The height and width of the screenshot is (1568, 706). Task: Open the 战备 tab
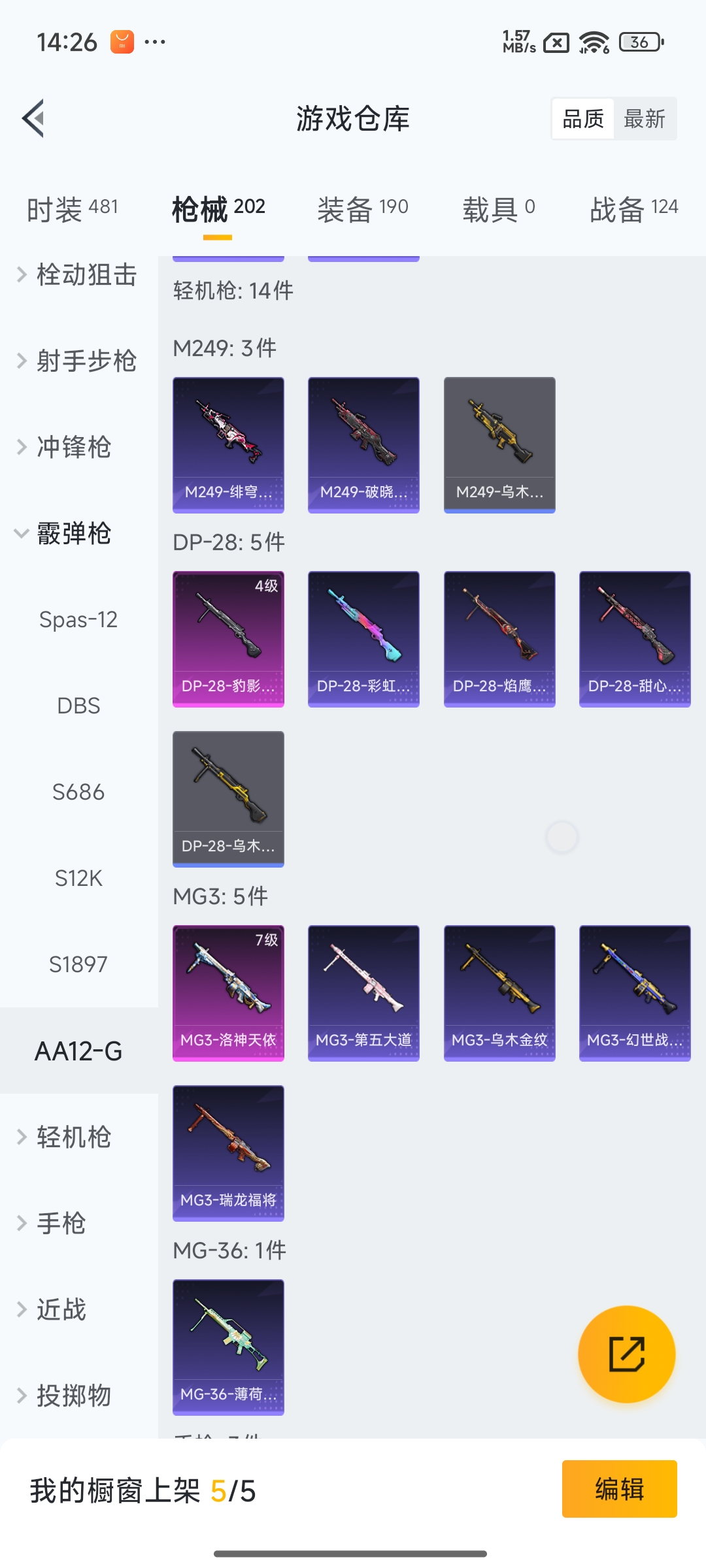[x=633, y=209]
